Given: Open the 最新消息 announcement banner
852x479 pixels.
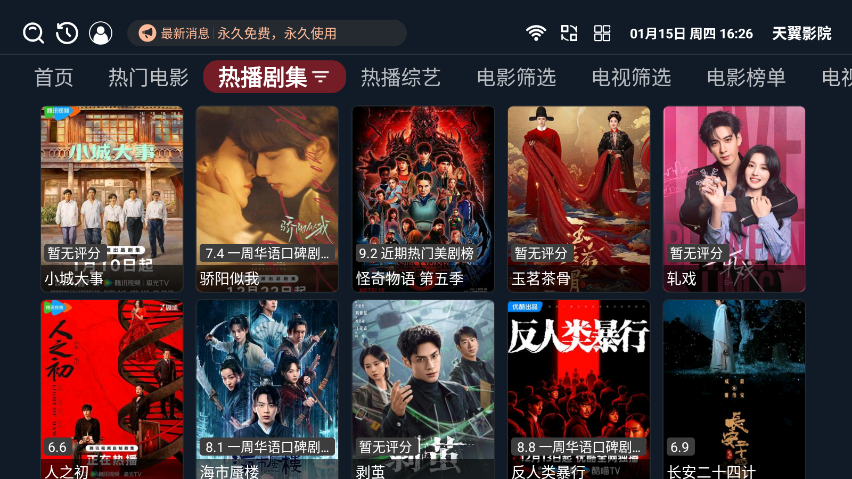Looking at the screenshot, I should pyautogui.click(x=266, y=33).
